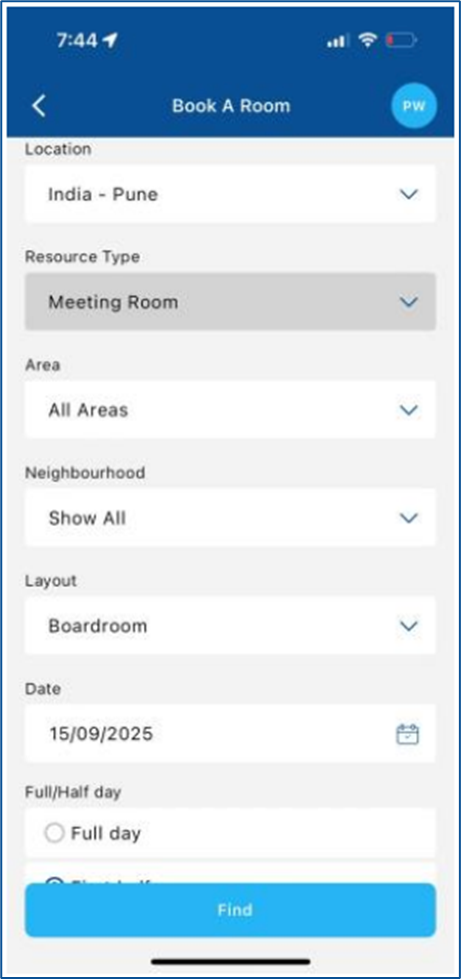Open the Layout dropdown showing Boardroom
The width and height of the screenshot is (461, 979).
[230, 626]
